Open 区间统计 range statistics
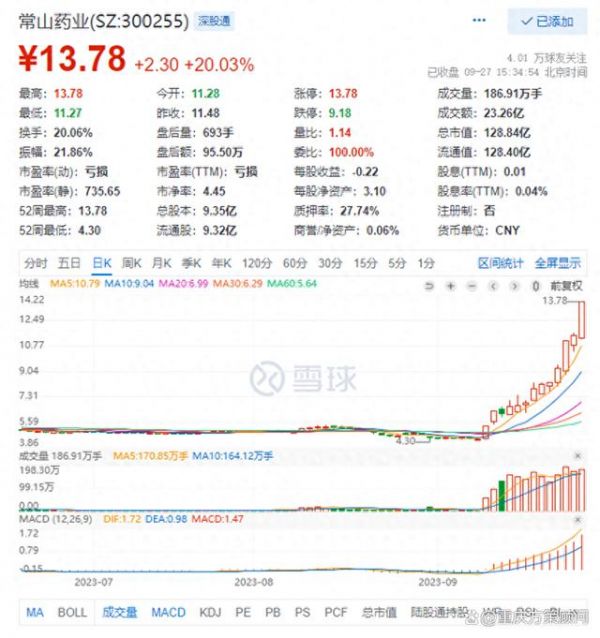 (x=500, y=263)
